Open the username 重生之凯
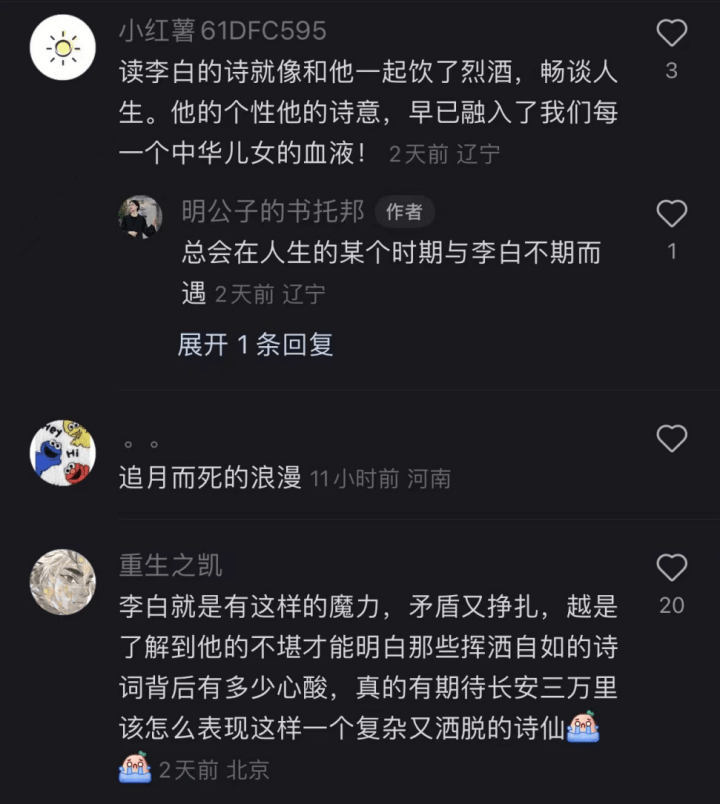720x804 pixels. pyautogui.click(x=170, y=565)
